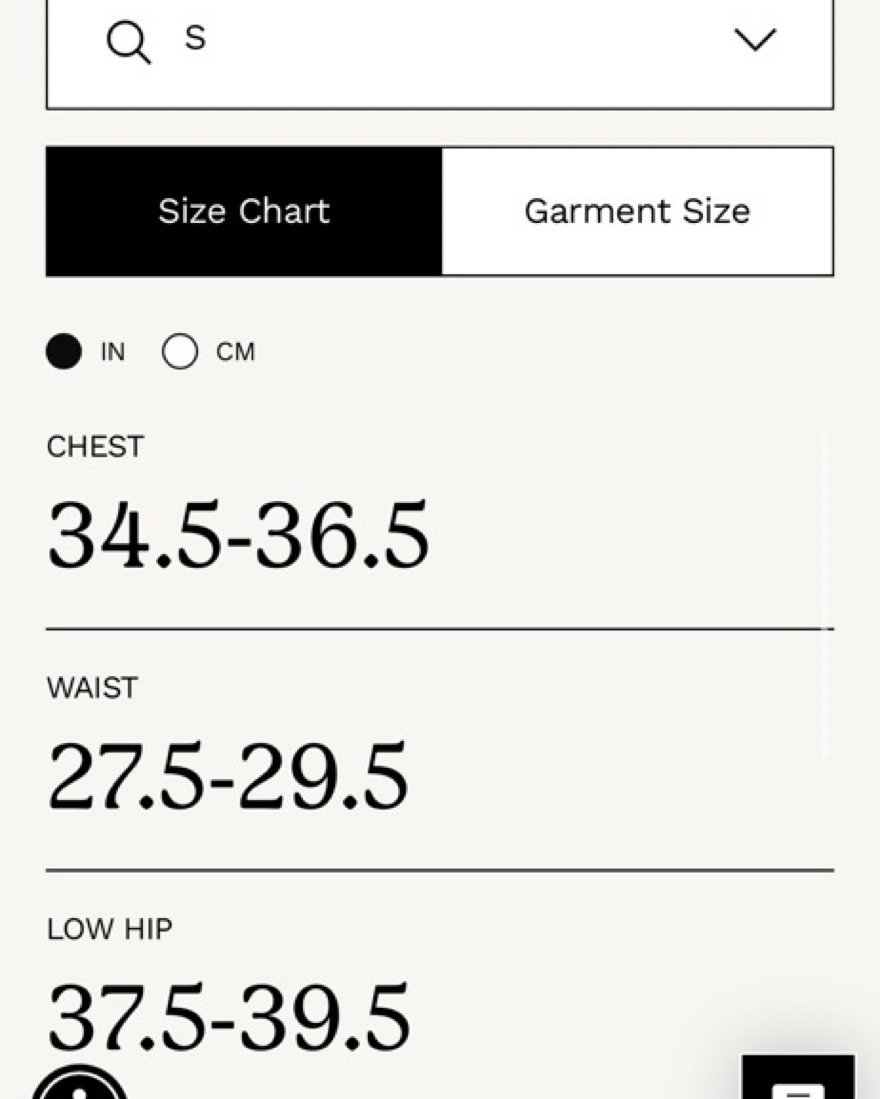This screenshot has height=1099, width=880.
Task: Select the Size Chart tab
Action: [244, 211]
